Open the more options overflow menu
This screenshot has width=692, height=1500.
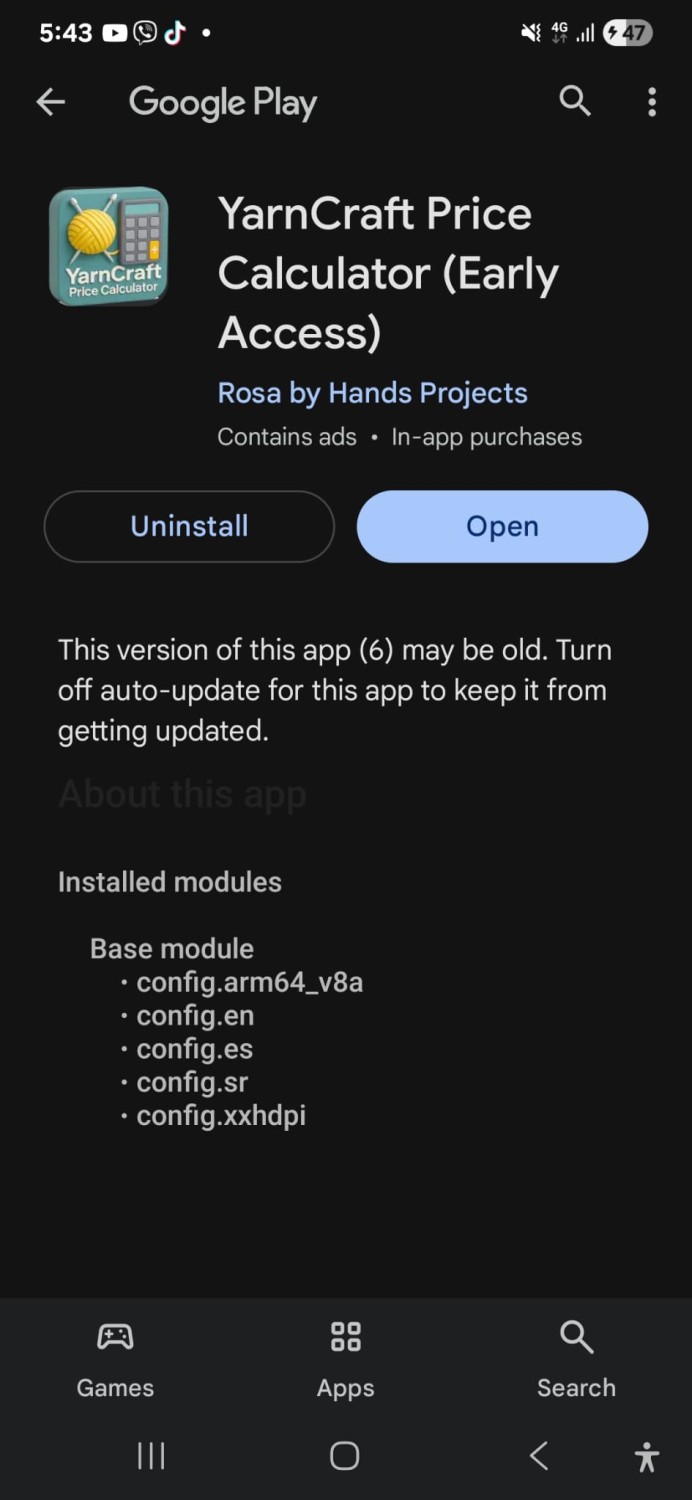click(x=651, y=102)
